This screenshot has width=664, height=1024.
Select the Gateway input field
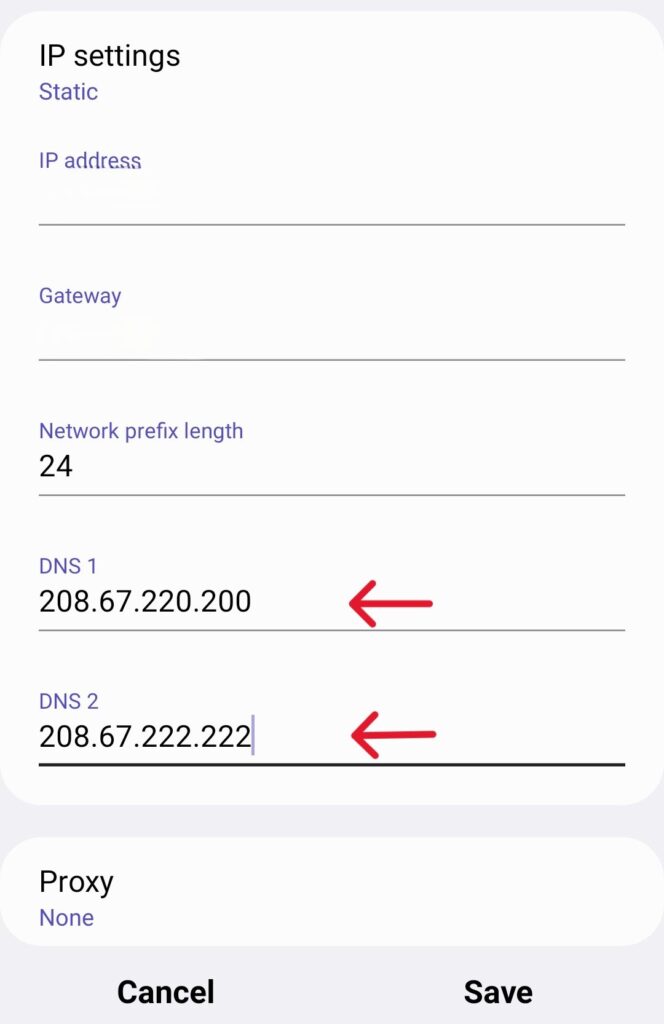tap(330, 332)
